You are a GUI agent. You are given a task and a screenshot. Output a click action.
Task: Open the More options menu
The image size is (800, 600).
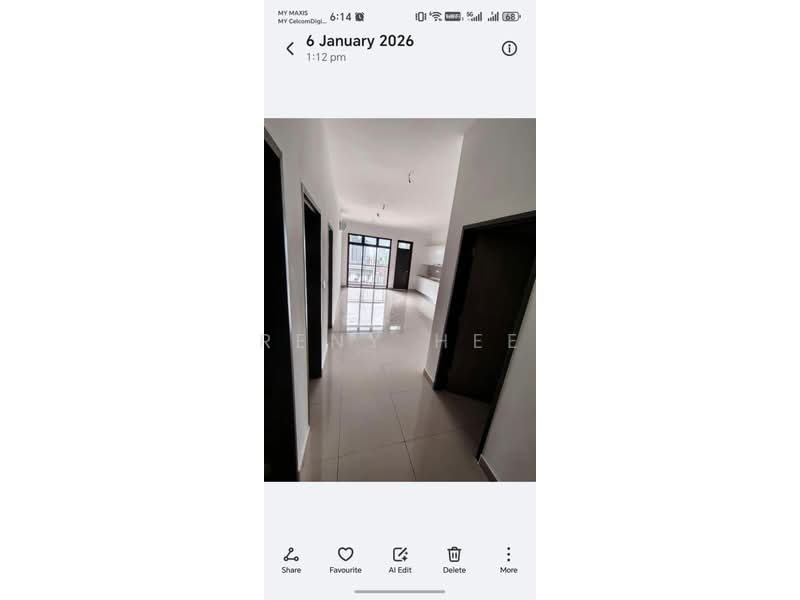[508, 560]
